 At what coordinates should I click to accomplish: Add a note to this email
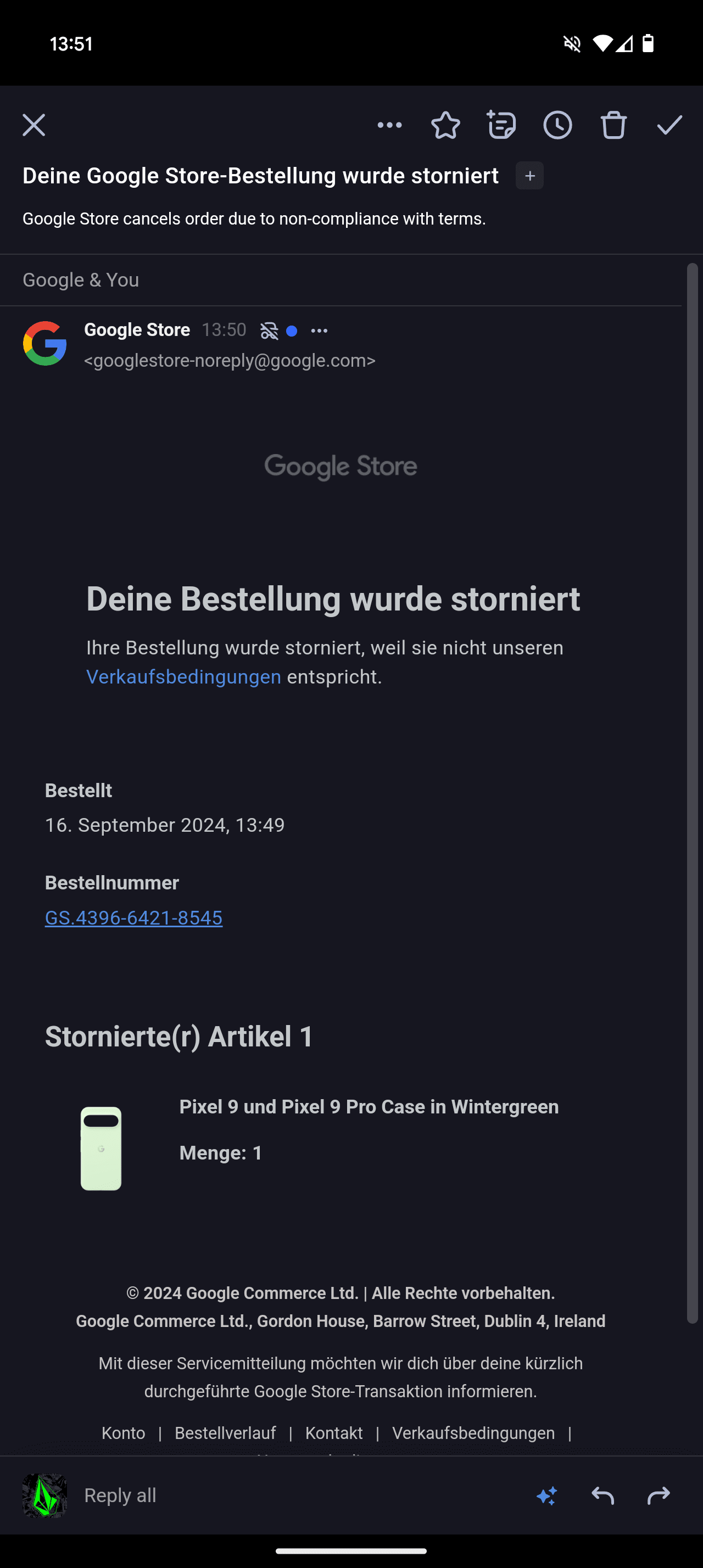pos(501,125)
